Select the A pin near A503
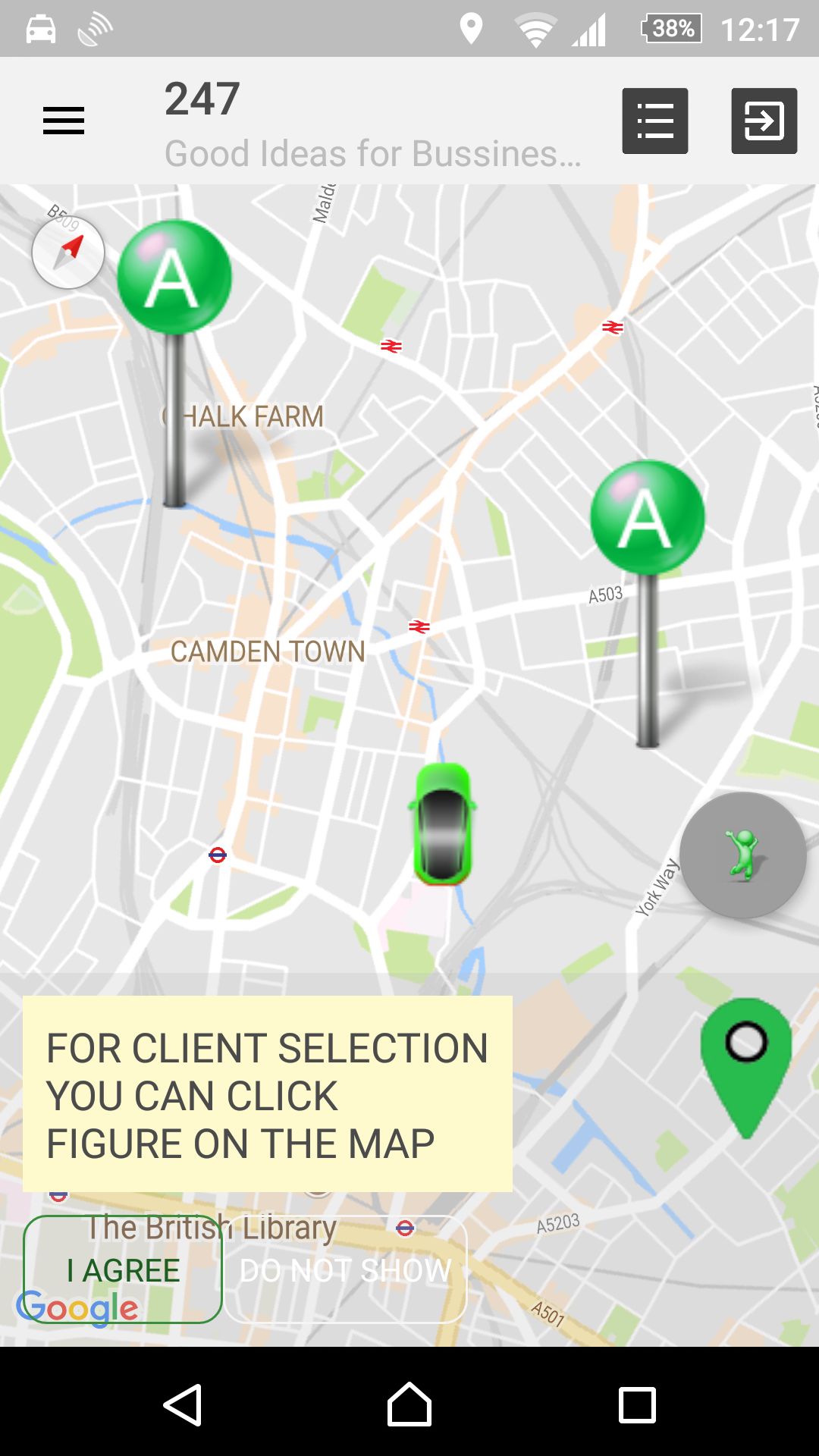819x1456 pixels. (648, 518)
